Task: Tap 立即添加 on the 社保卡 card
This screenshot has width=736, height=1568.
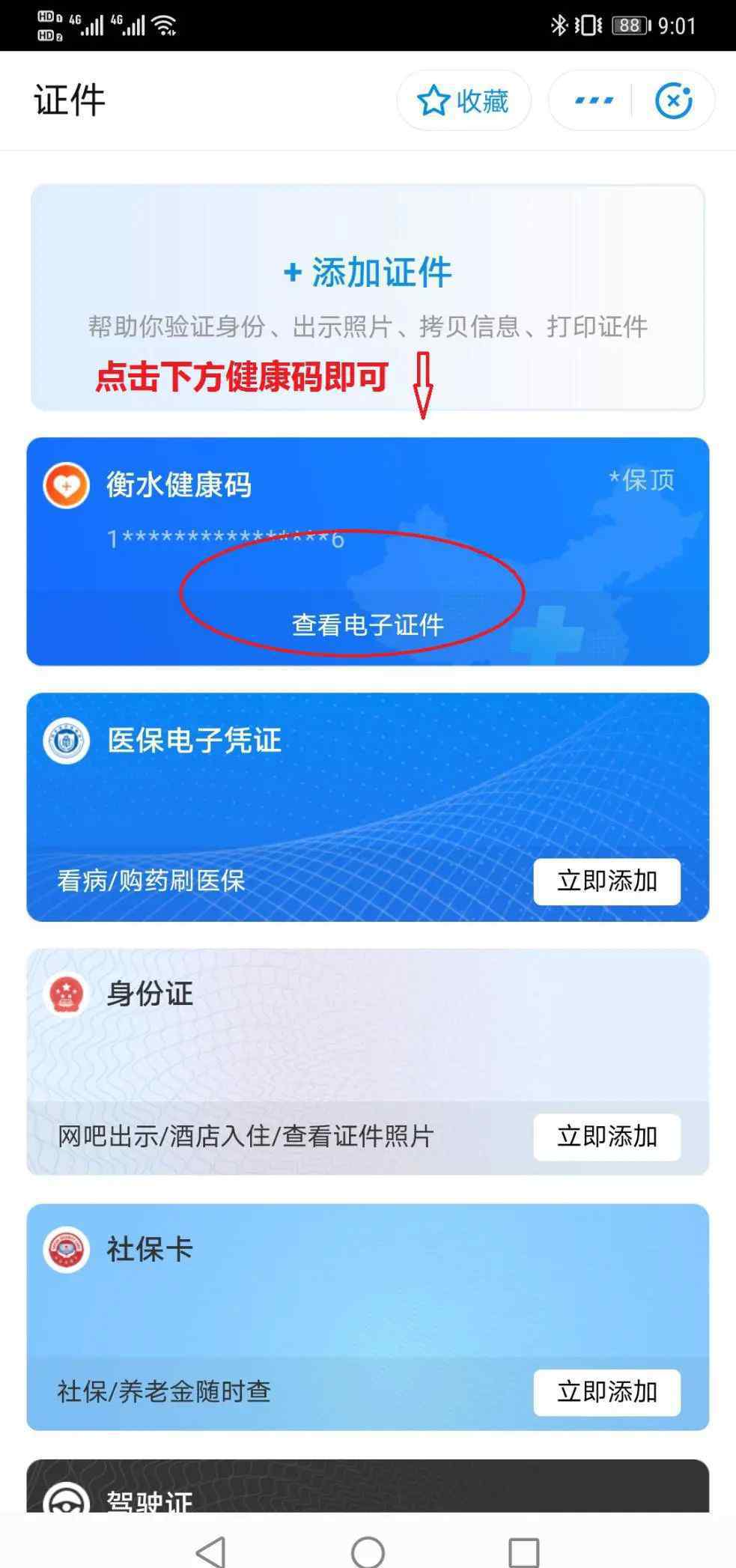Action: coord(607,1392)
